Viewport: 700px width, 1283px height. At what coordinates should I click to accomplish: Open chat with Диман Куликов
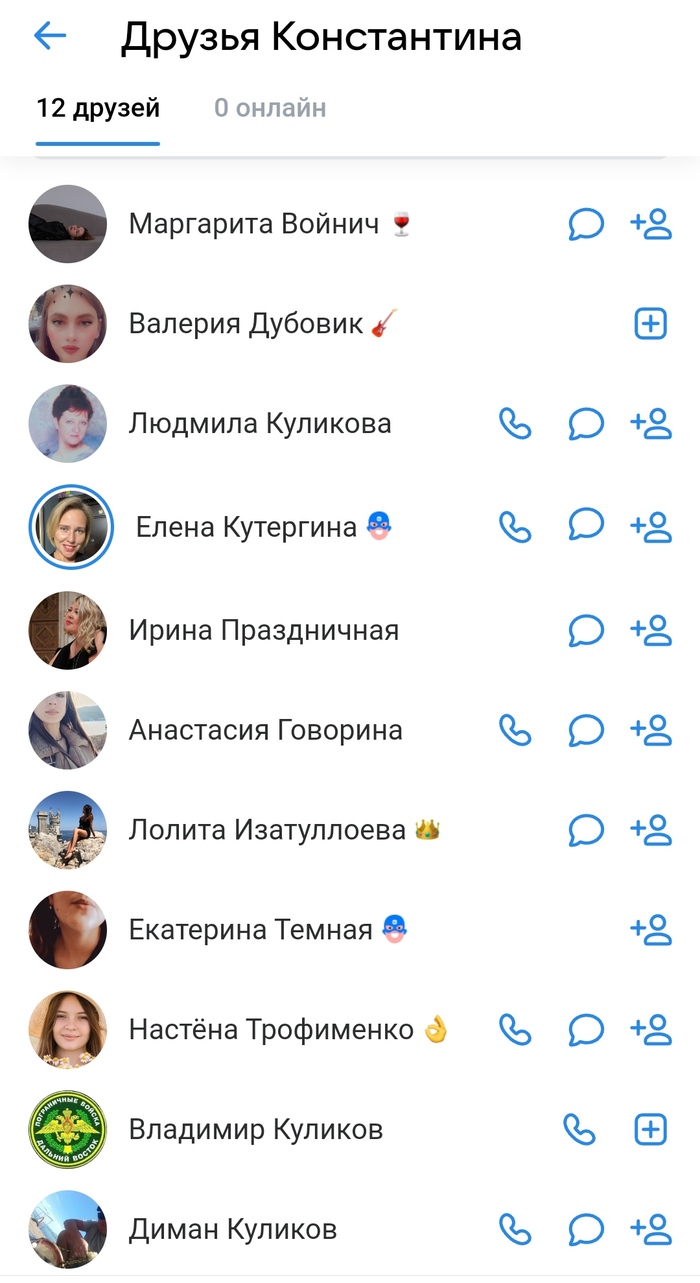pos(586,1230)
